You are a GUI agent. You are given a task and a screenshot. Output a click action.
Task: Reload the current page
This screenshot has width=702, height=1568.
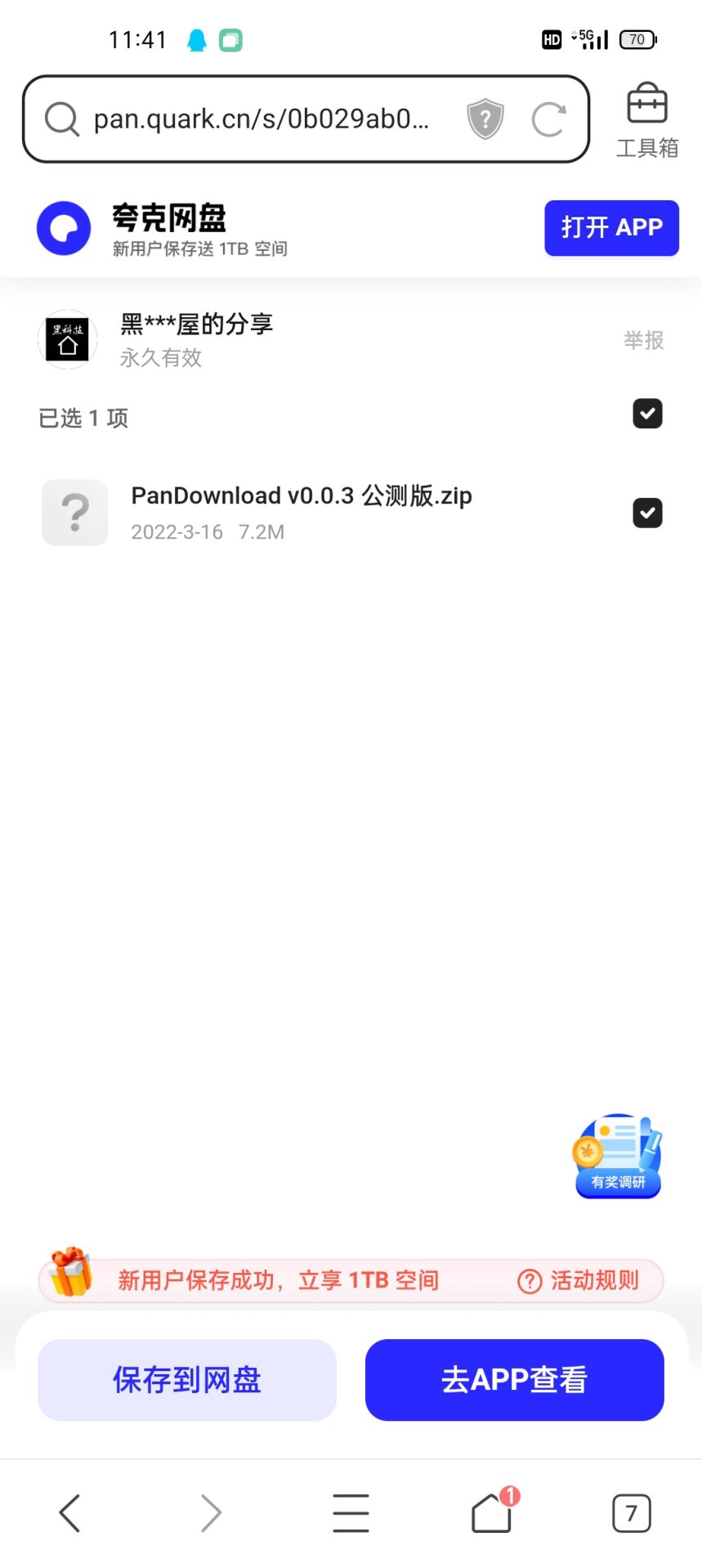548,119
